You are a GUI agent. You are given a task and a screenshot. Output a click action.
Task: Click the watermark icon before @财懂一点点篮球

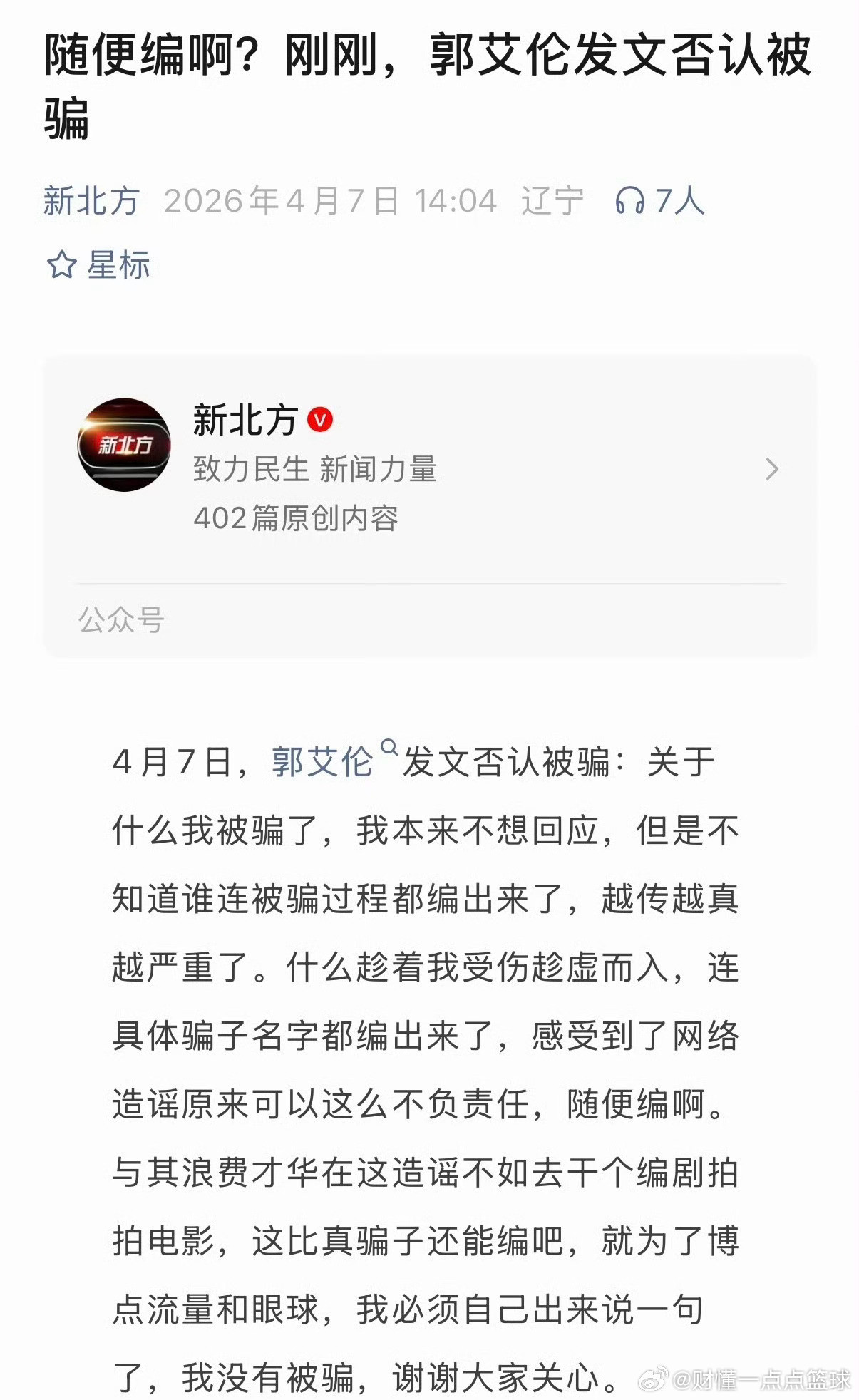[x=652, y=1375]
